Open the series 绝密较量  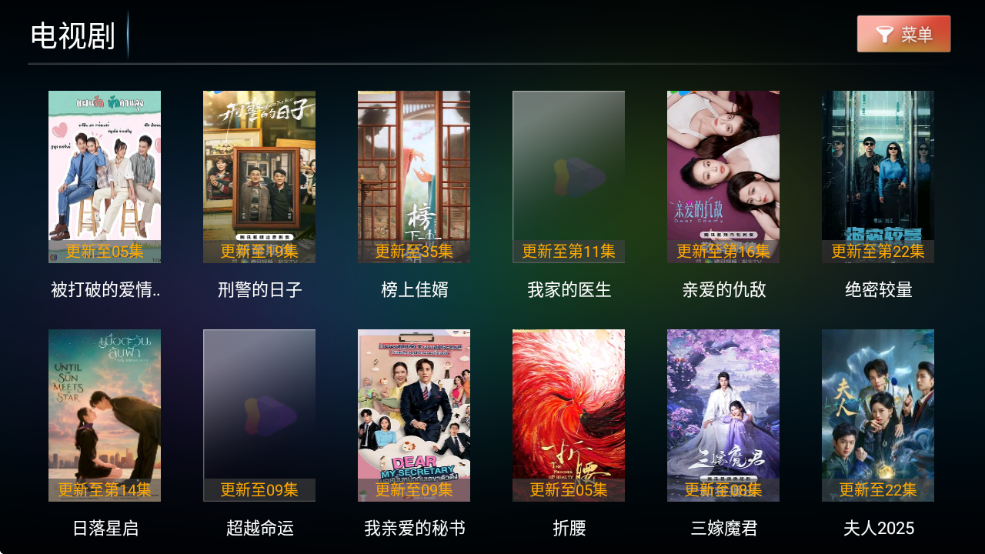pos(878,177)
